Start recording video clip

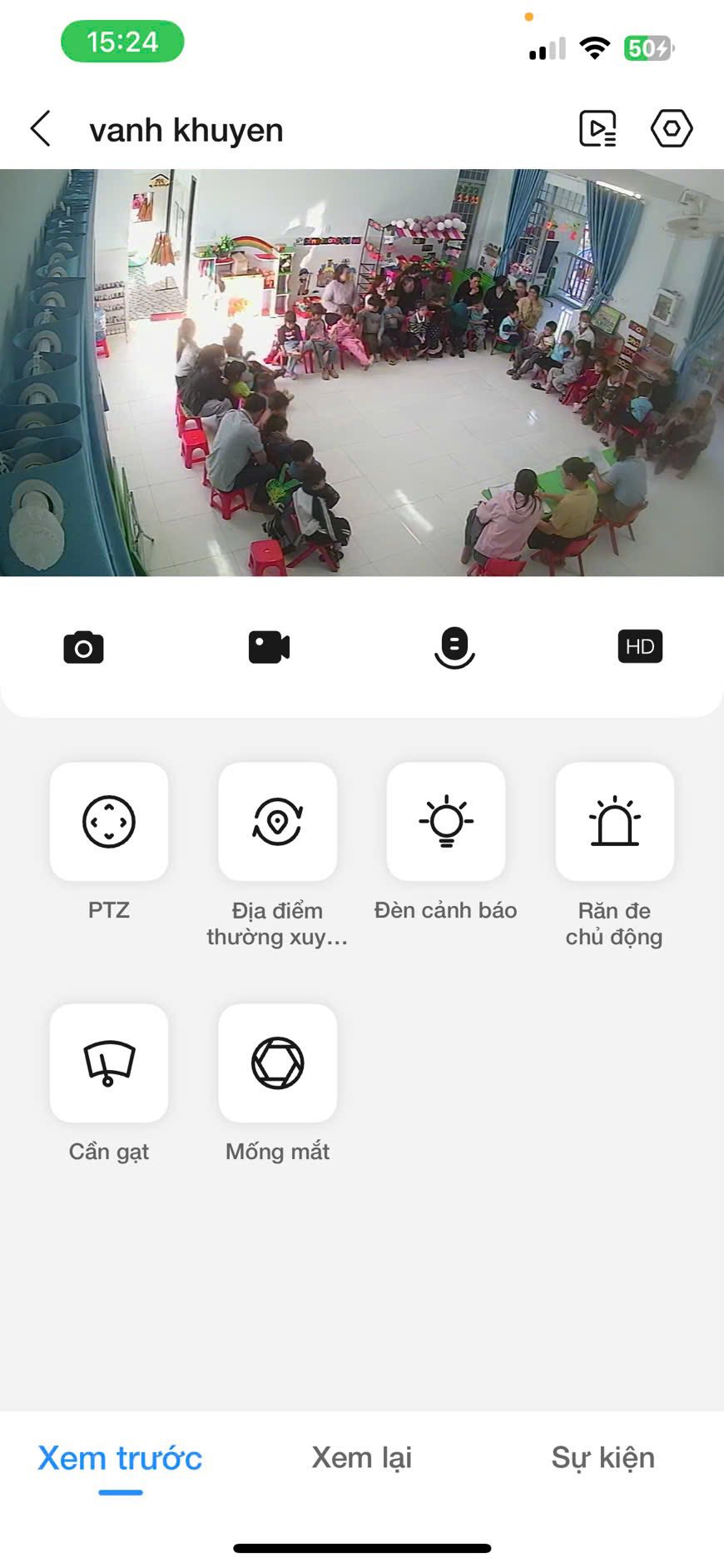pos(269,647)
